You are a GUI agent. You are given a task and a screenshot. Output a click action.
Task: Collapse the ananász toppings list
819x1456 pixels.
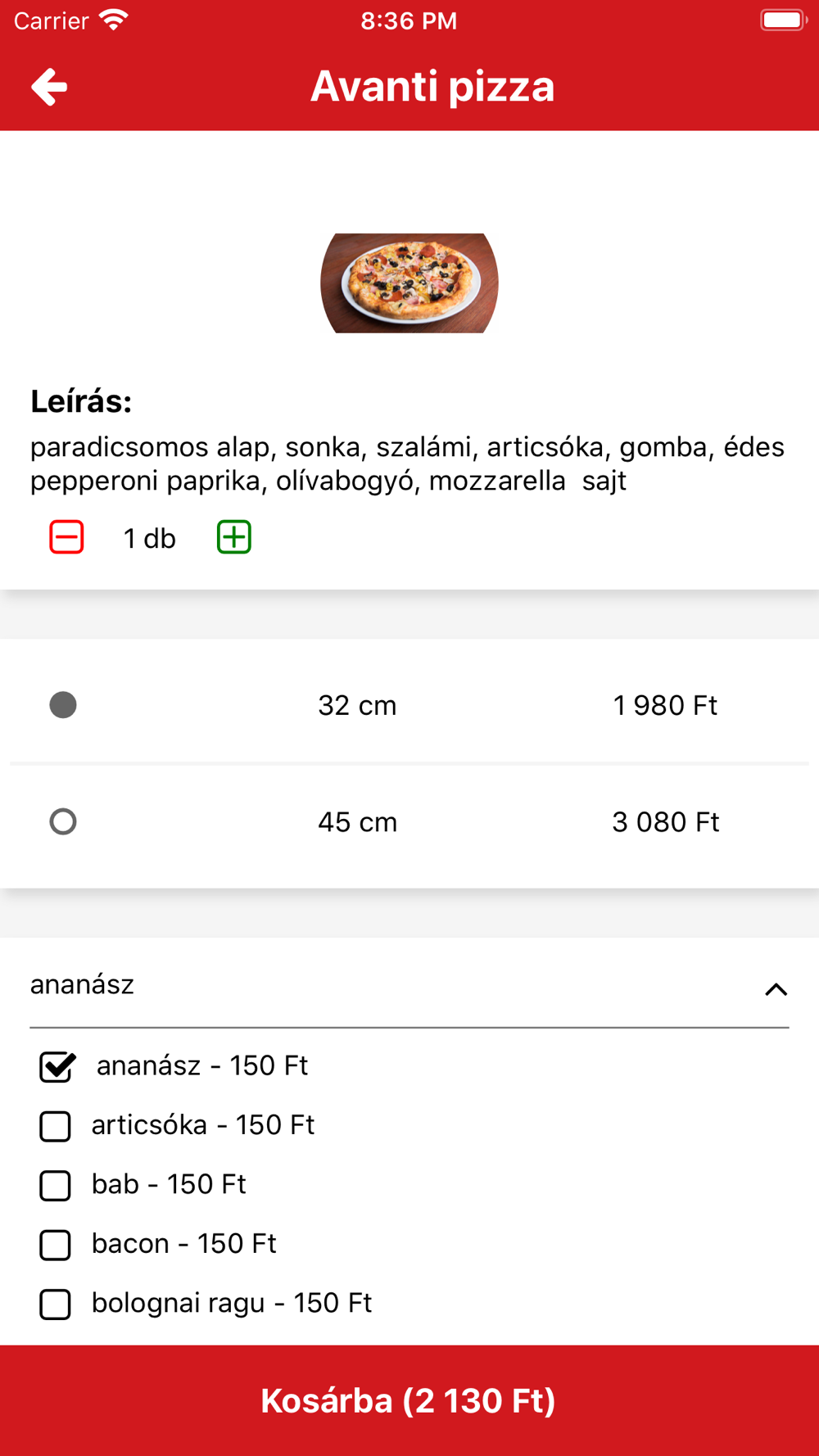point(776,989)
